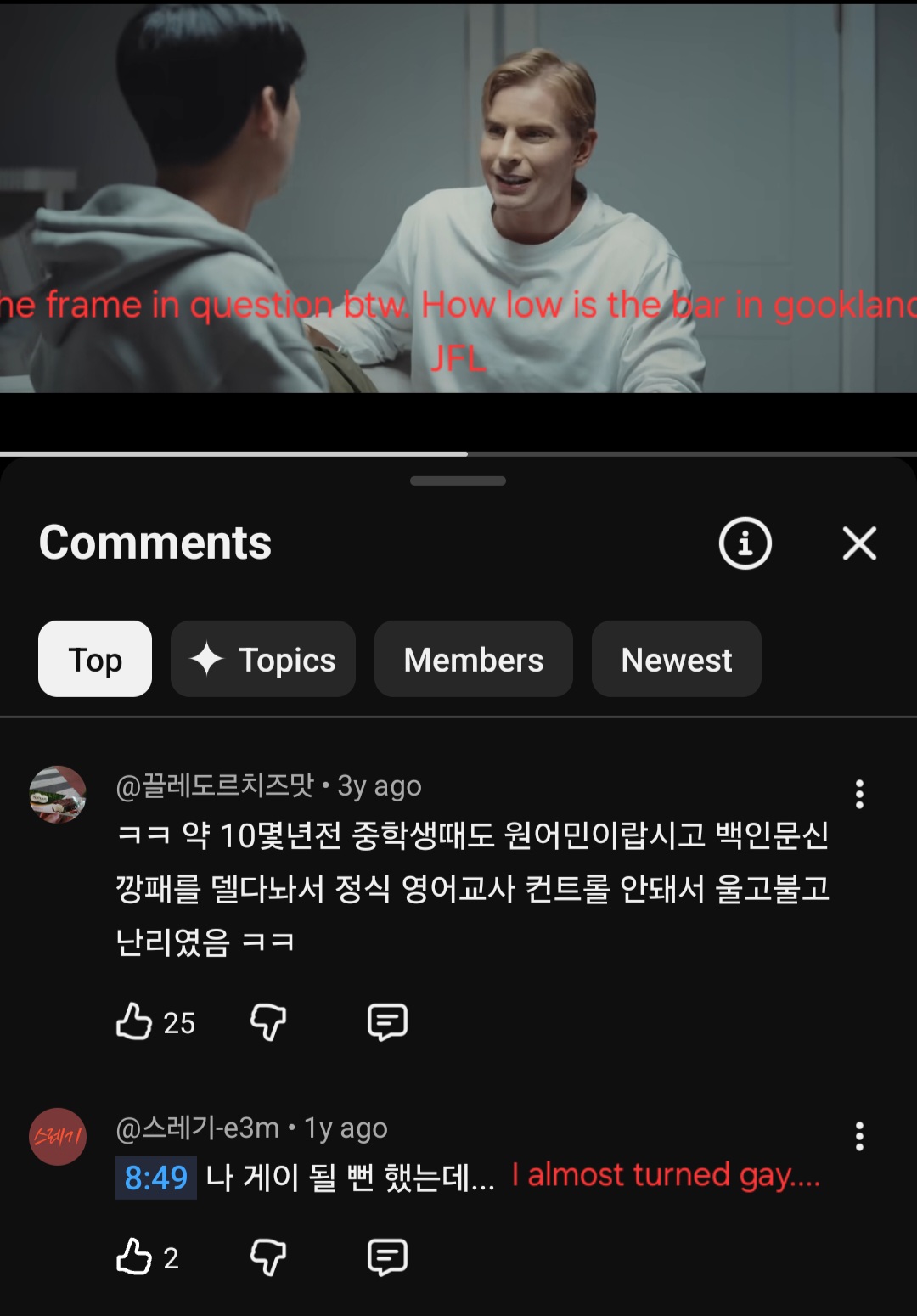
Task: Tap the video player to show controls
Action: tap(458, 195)
